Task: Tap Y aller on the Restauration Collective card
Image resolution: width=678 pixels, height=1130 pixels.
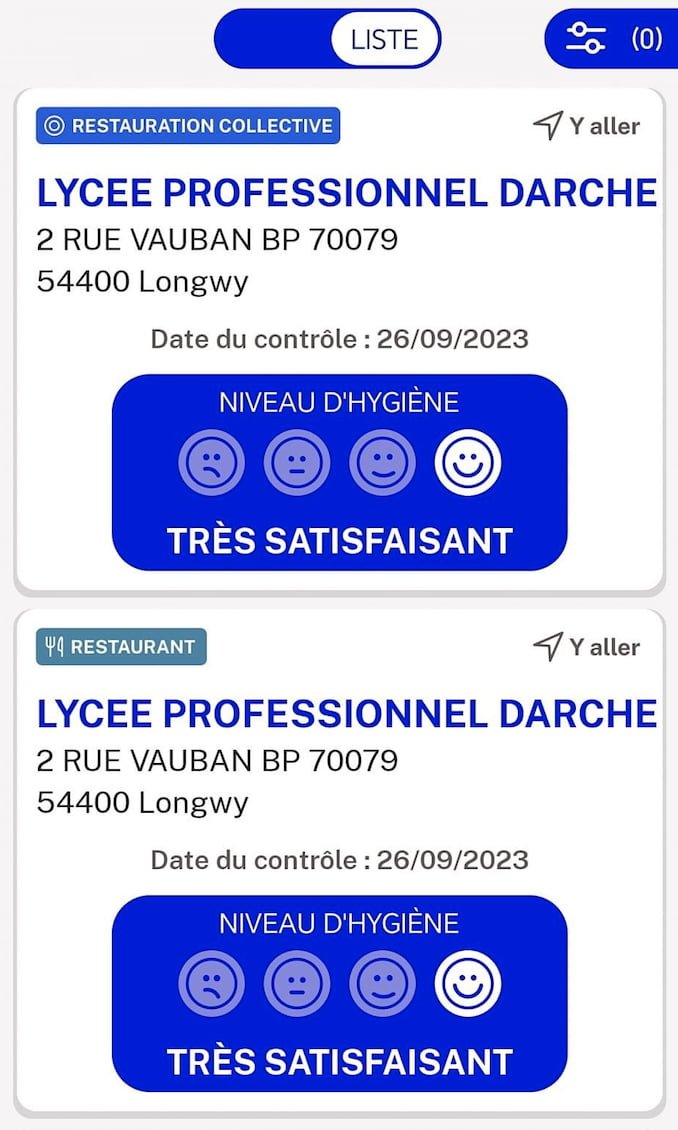Action: point(586,126)
